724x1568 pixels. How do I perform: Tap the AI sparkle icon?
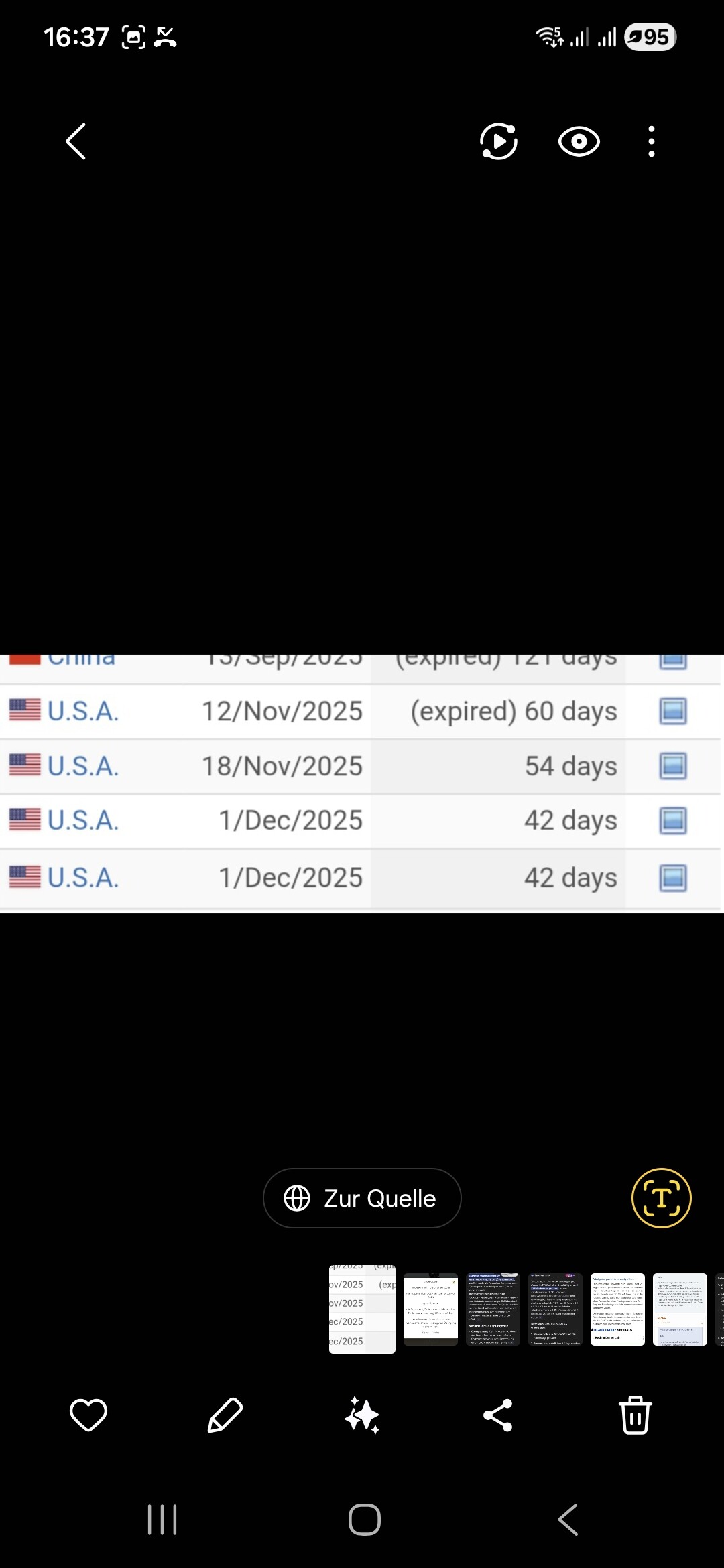click(362, 1415)
